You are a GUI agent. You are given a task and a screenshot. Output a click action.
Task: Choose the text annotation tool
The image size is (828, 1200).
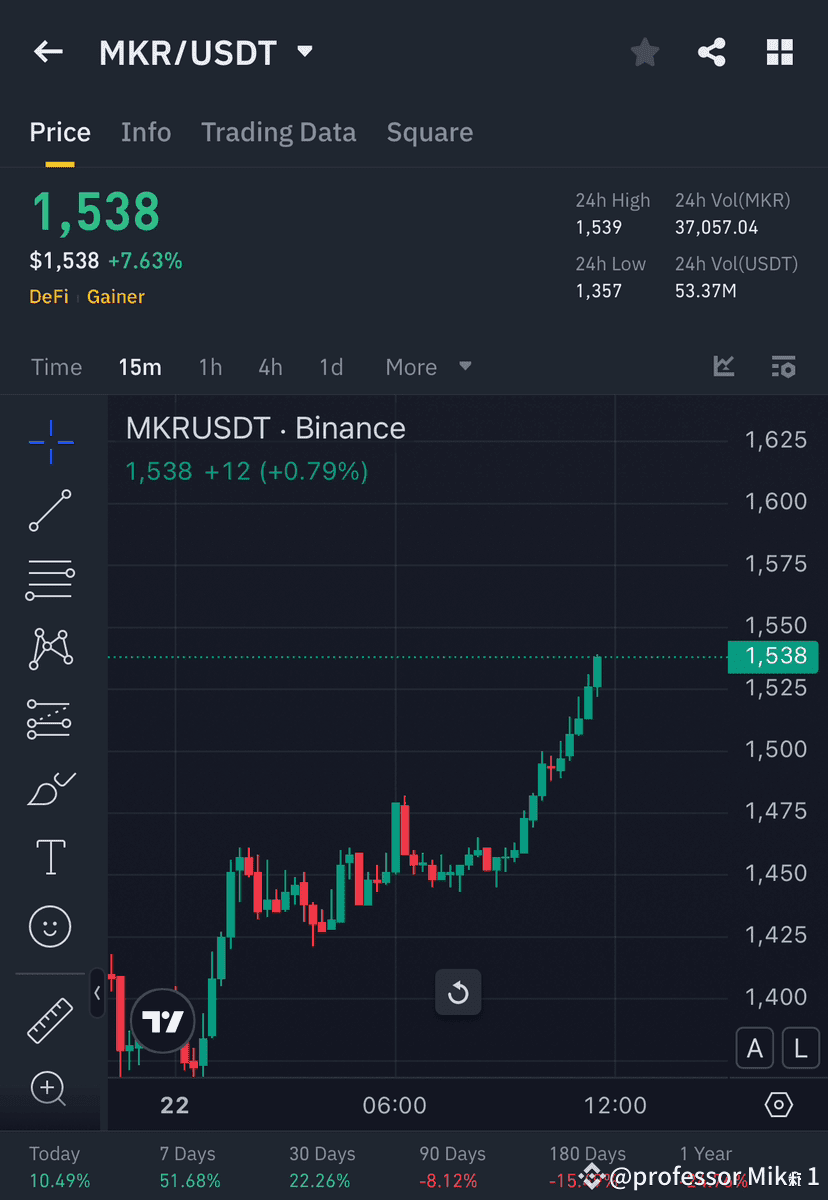[x=50, y=857]
